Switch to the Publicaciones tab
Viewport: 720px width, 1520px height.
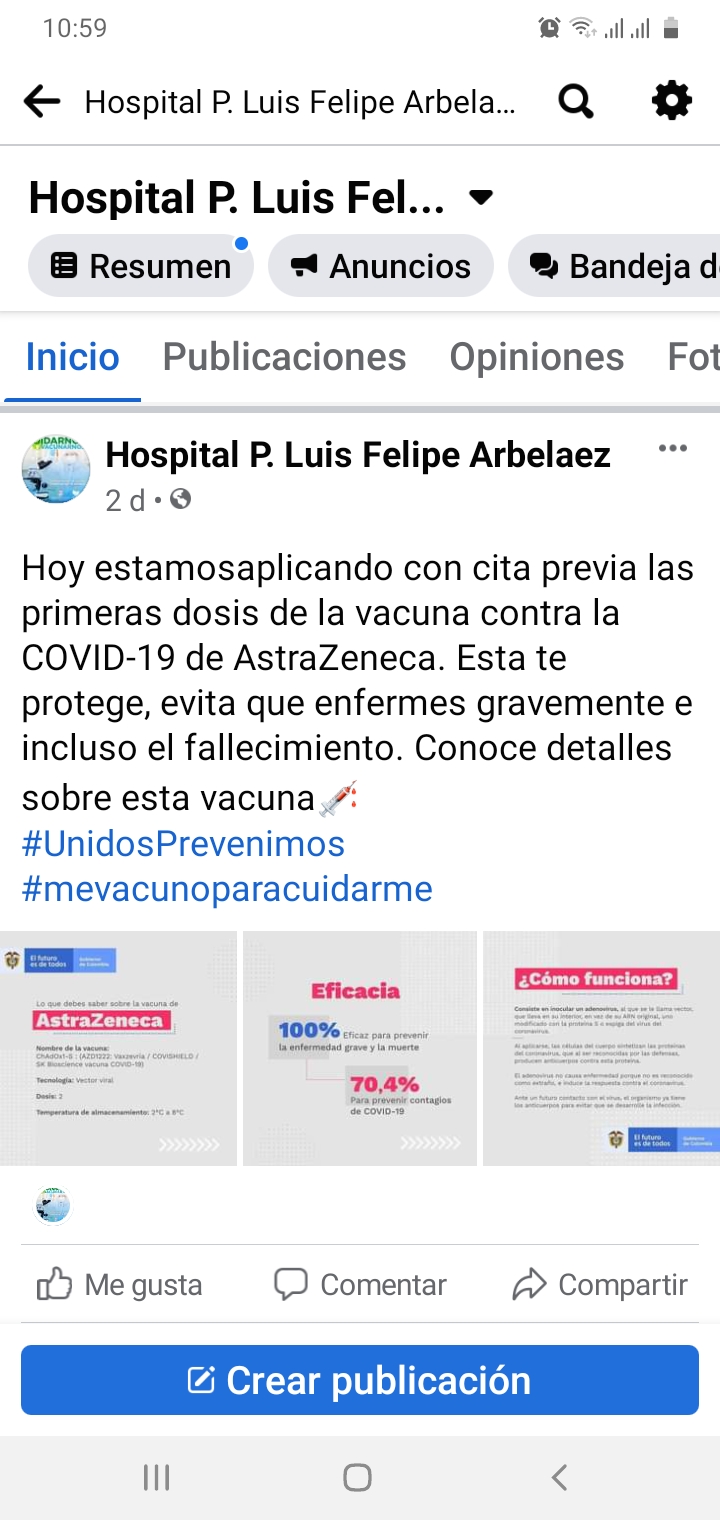point(284,357)
